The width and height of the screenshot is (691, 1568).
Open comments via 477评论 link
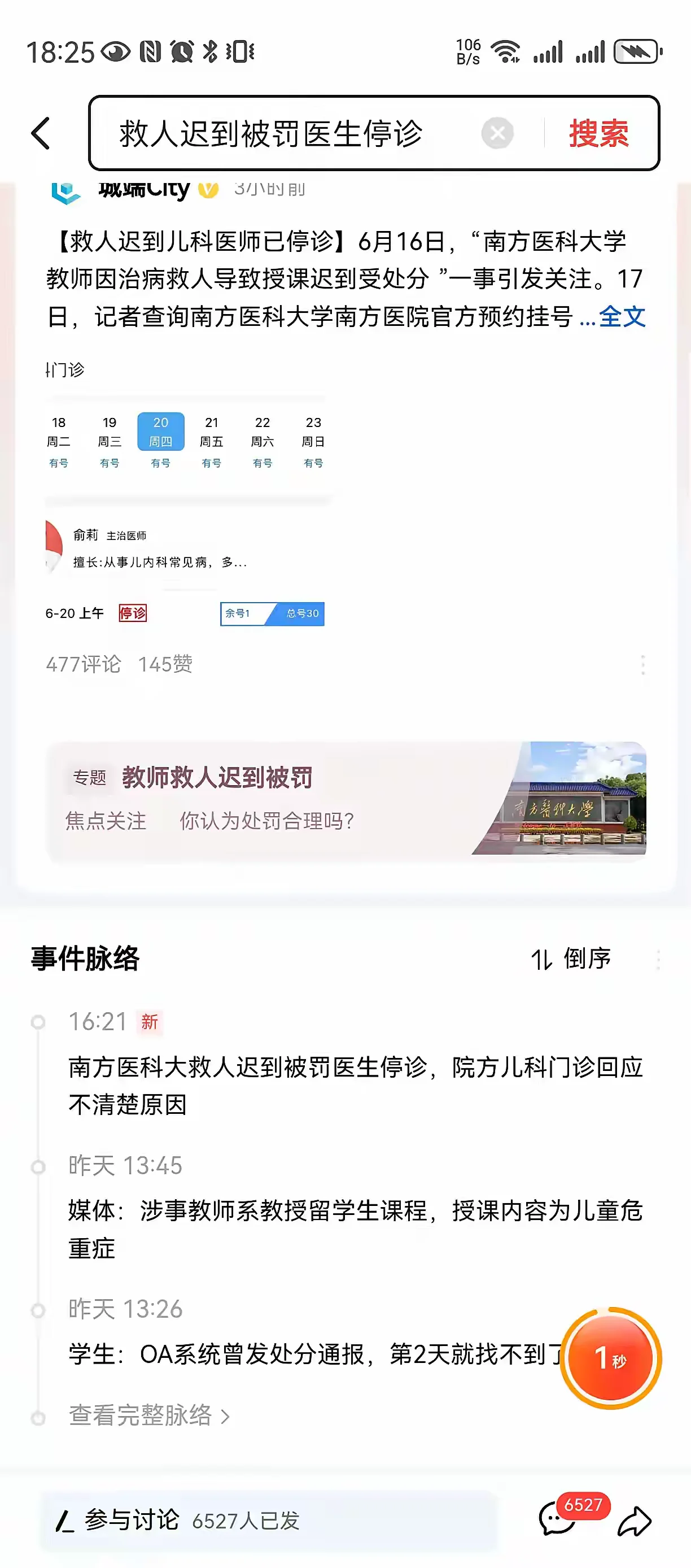tap(84, 665)
